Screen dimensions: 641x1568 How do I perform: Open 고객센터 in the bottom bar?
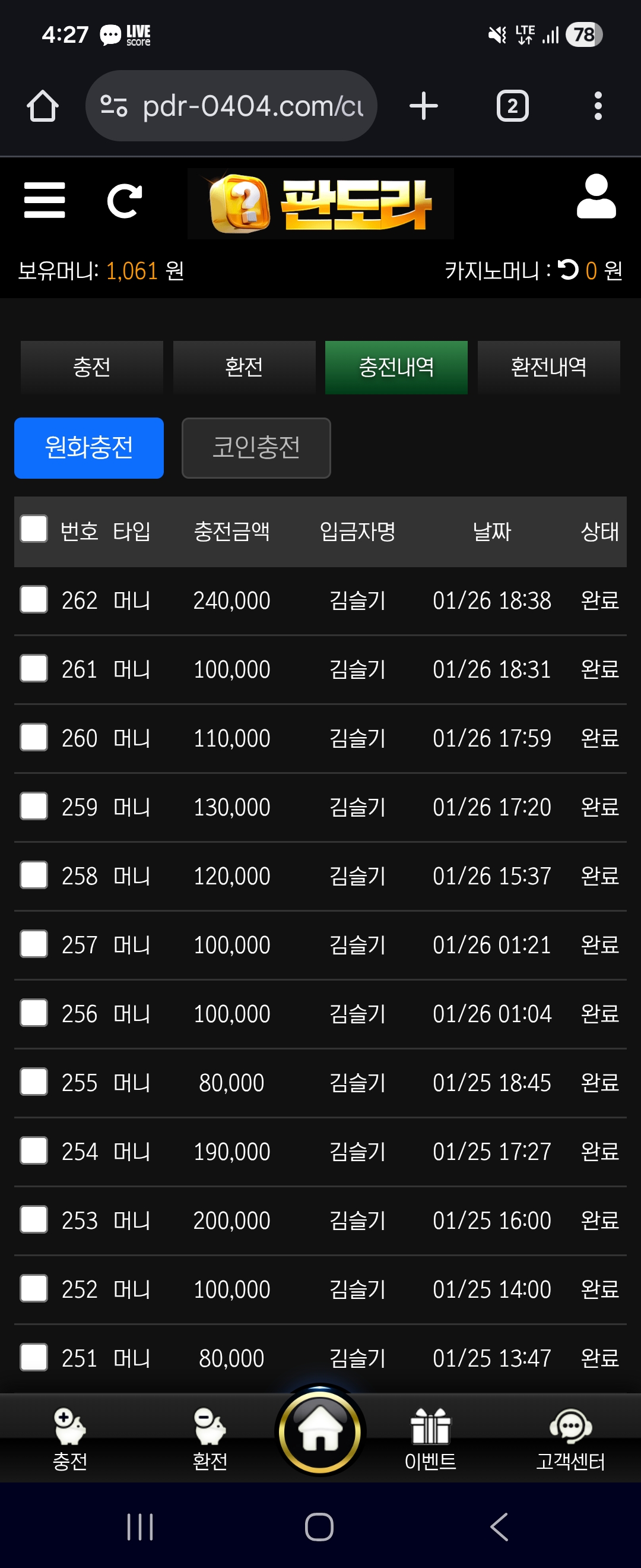570,1440
